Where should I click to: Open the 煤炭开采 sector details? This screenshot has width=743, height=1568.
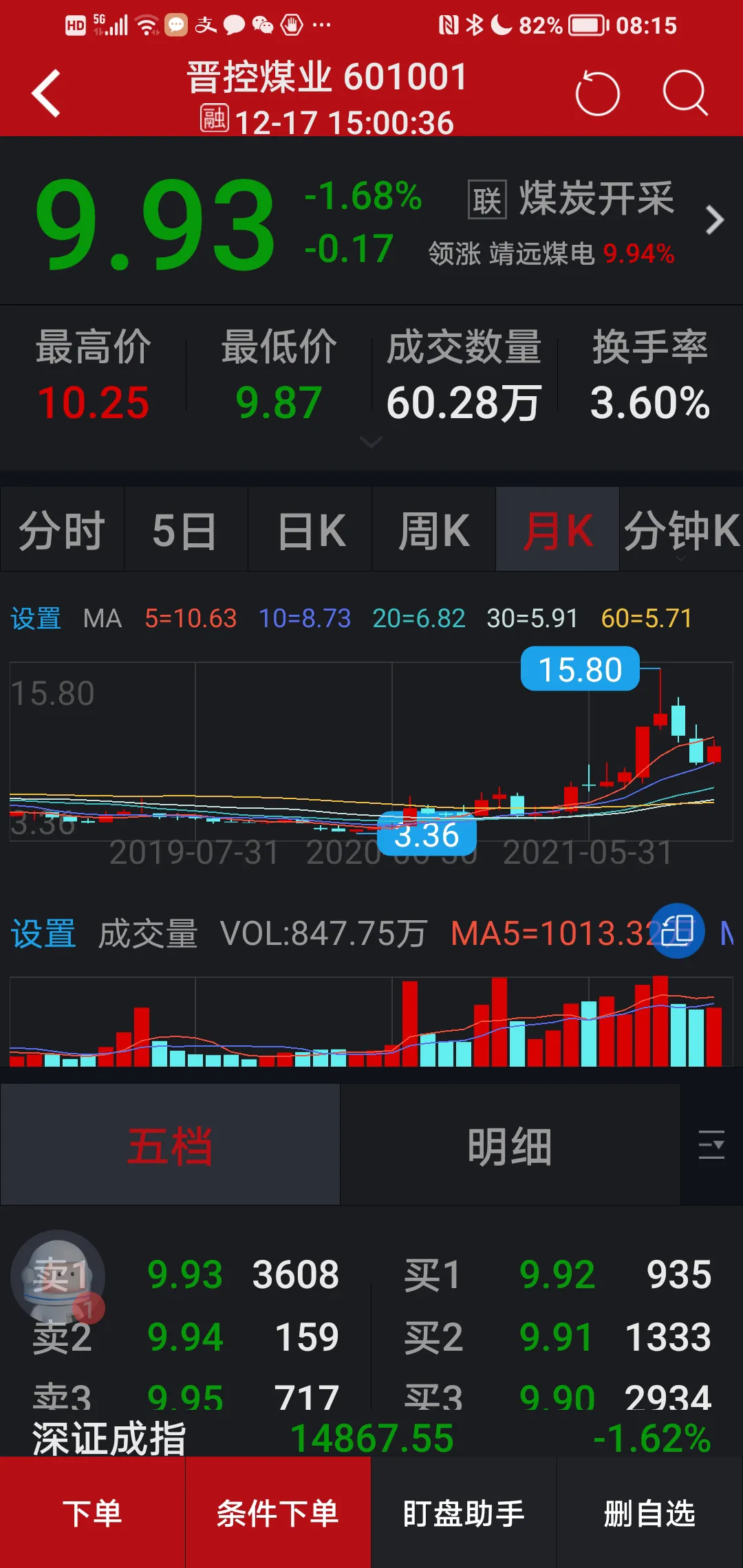596,200
